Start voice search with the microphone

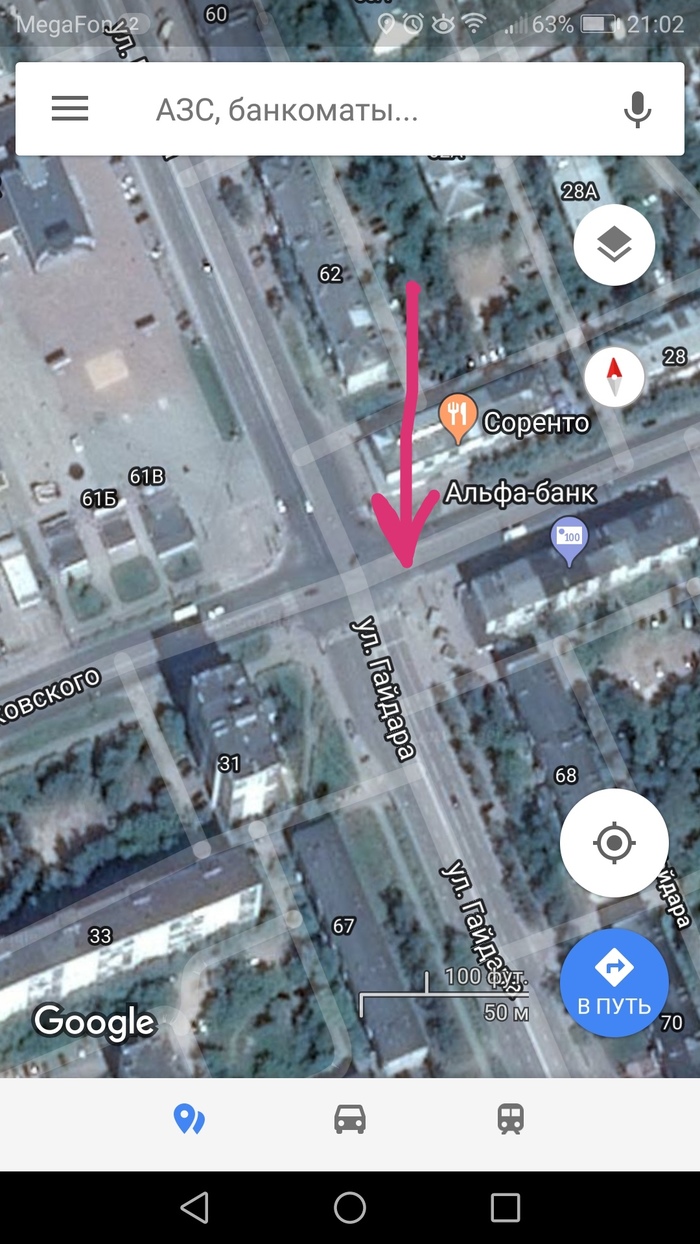click(x=637, y=109)
